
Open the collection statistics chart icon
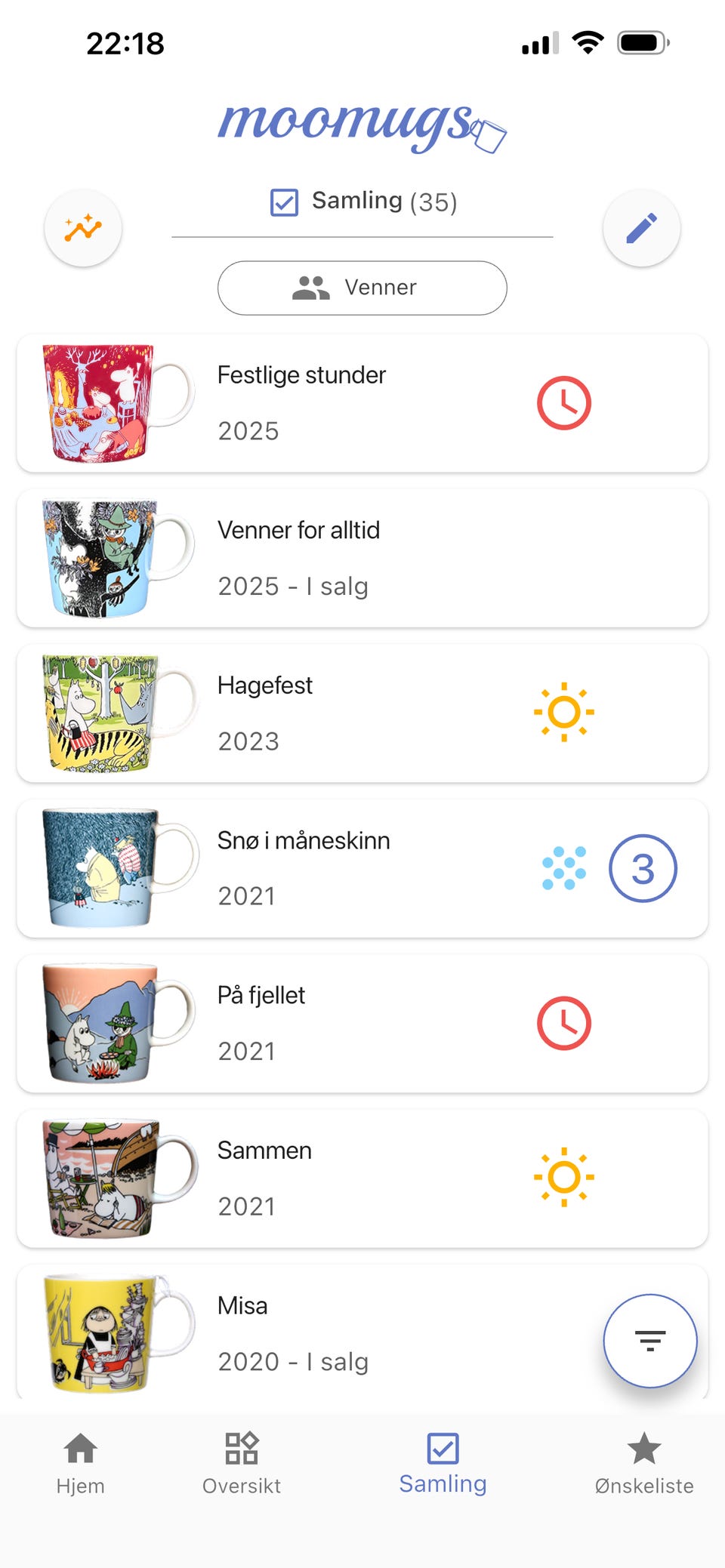(x=83, y=228)
